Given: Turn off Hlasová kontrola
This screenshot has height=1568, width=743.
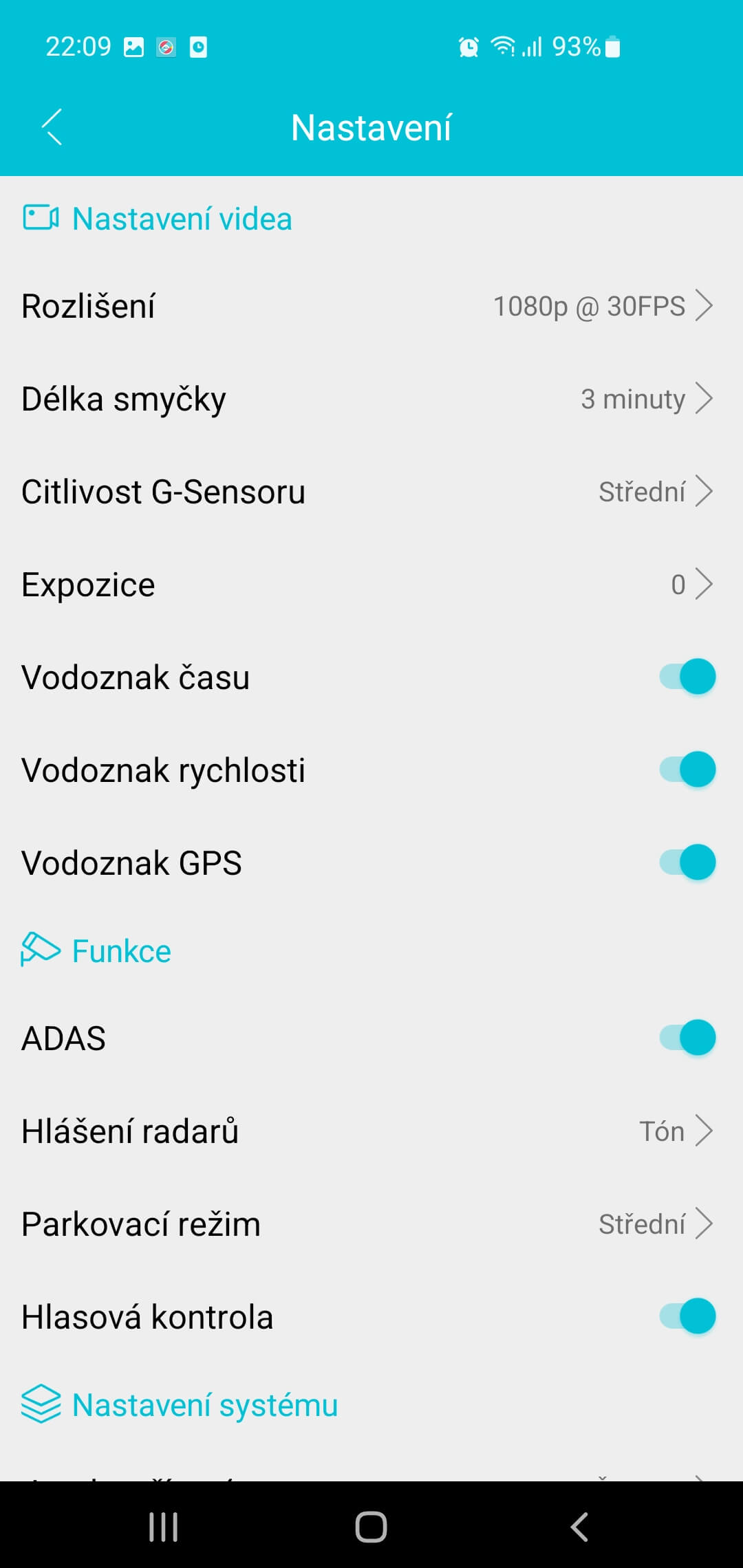Looking at the screenshot, I should 687,1316.
